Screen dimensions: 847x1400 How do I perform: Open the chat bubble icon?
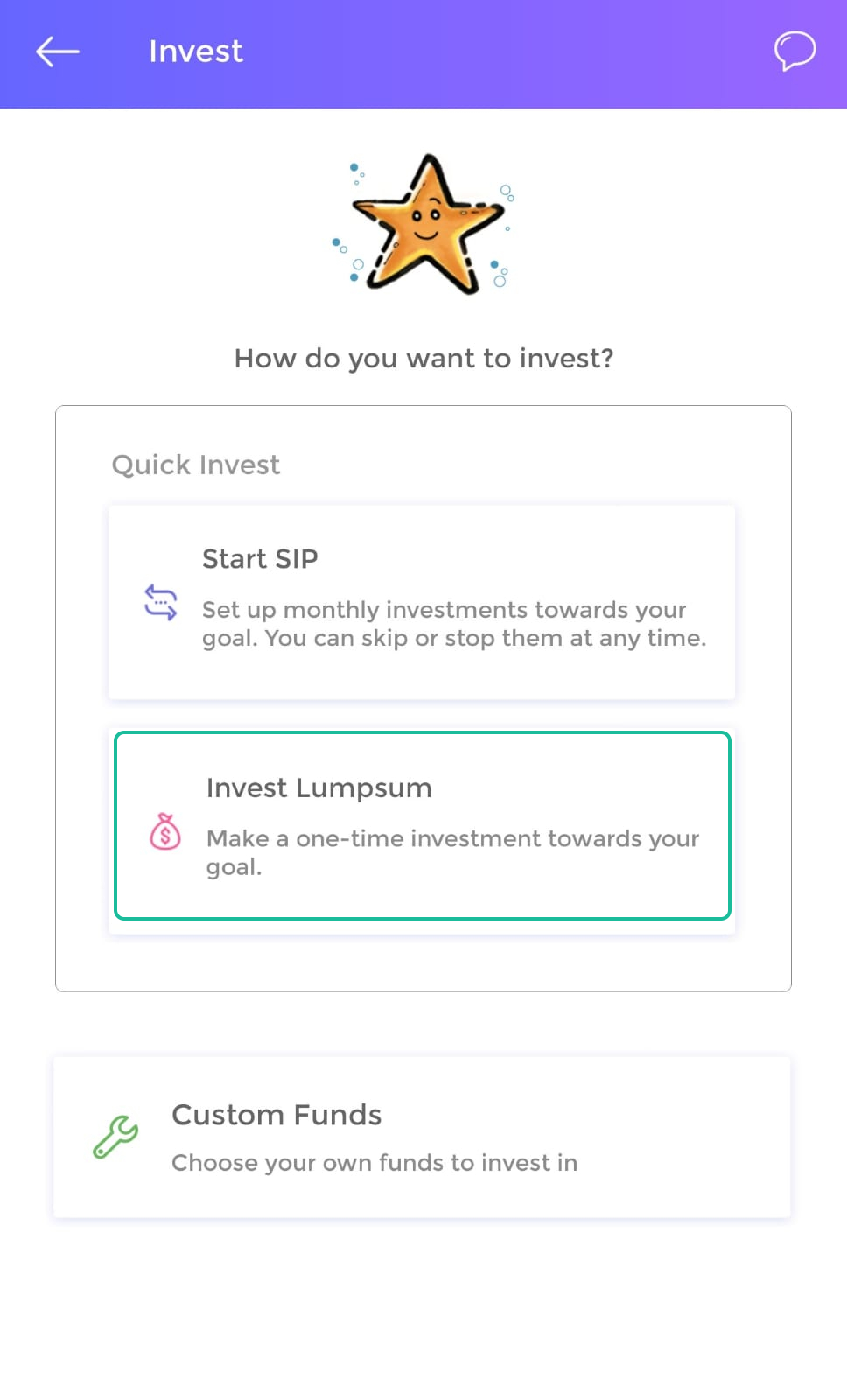click(x=794, y=52)
